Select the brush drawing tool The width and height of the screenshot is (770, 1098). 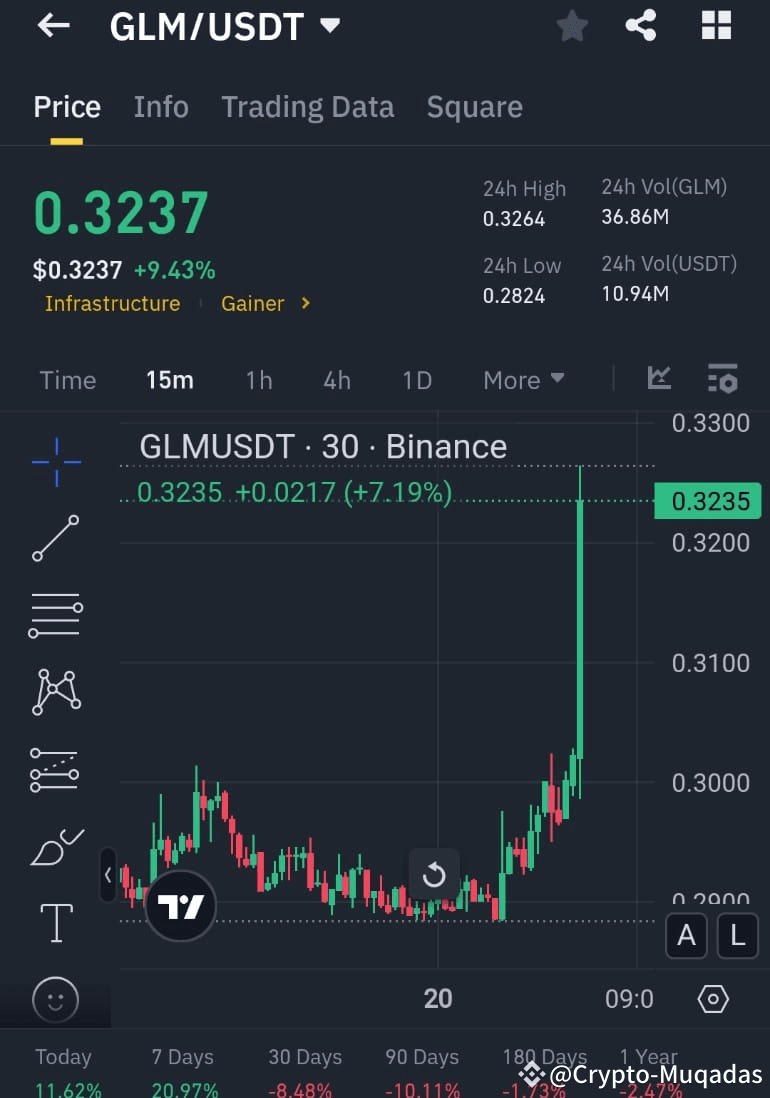click(55, 845)
